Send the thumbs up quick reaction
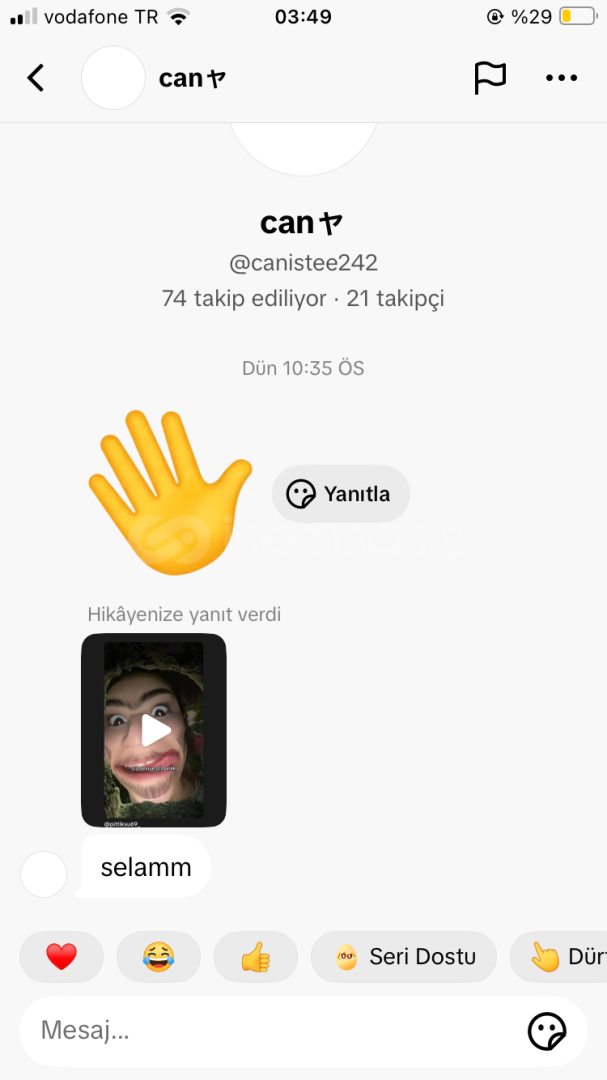Image resolution: width=607 pixels, height=1080 pixels. [x=256, y=957]
